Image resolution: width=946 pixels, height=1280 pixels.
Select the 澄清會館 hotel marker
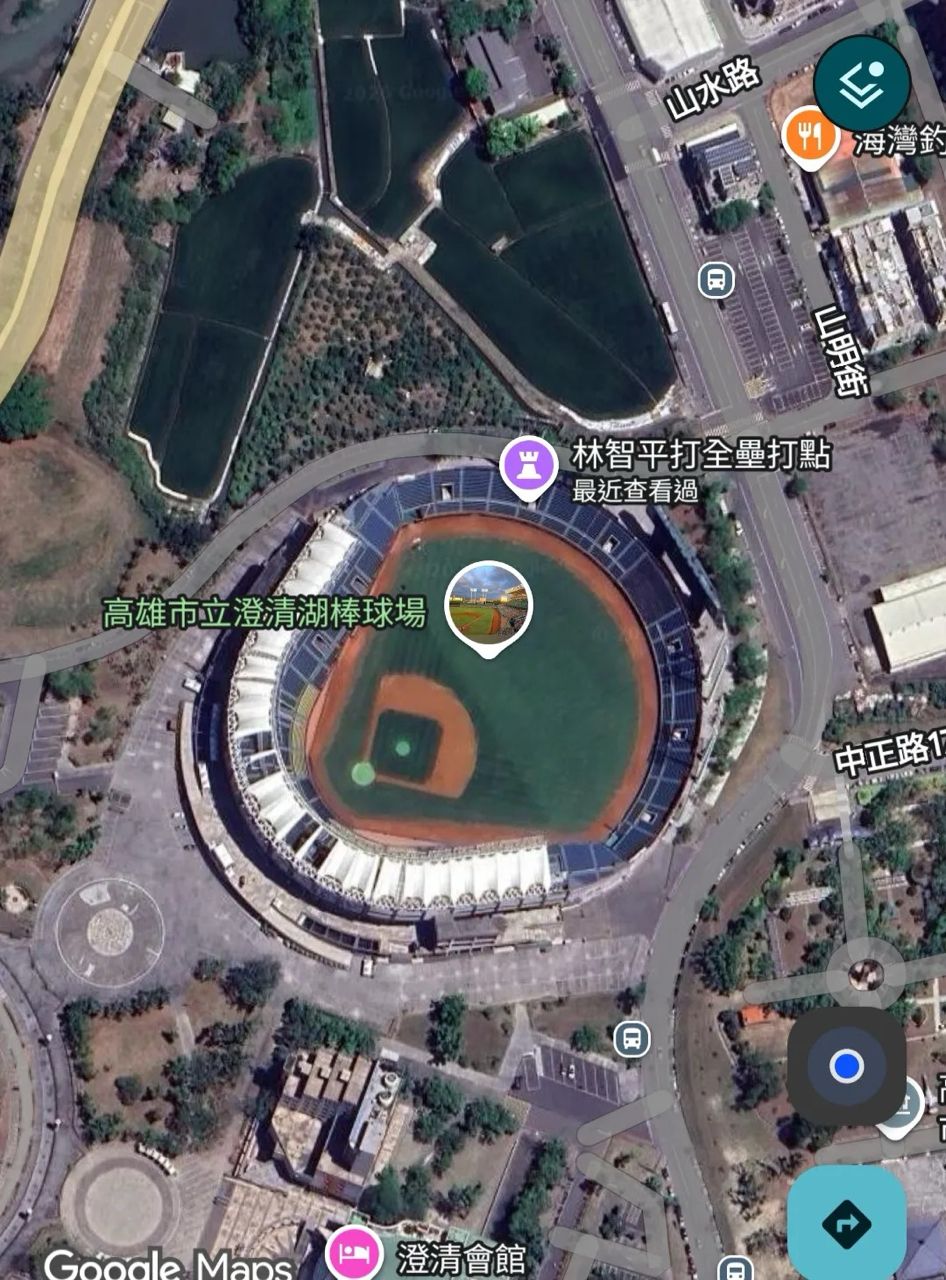pyautogui.click(x=355, y=1254)
